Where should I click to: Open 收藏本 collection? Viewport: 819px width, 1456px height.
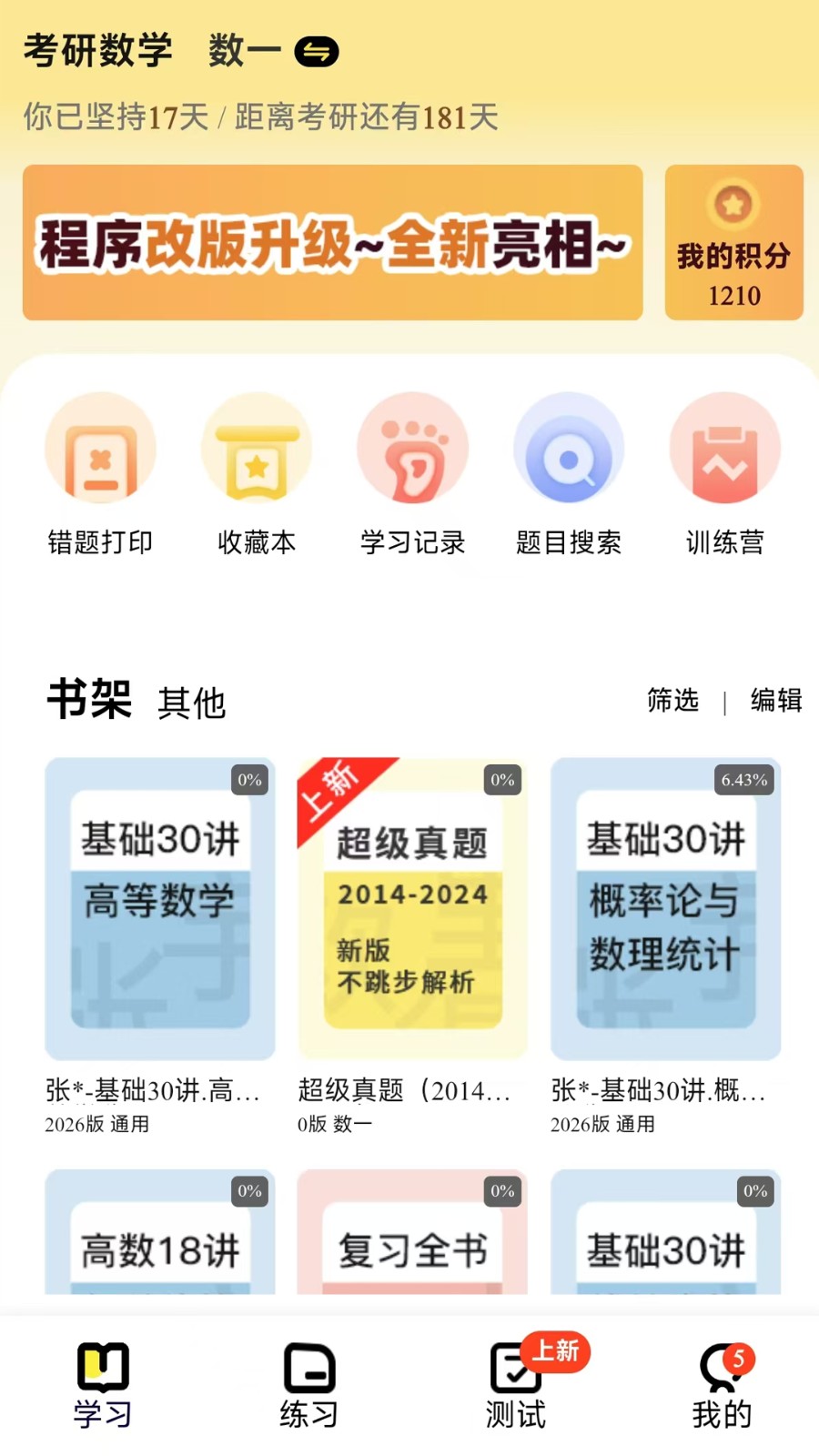tap(257, 473)
